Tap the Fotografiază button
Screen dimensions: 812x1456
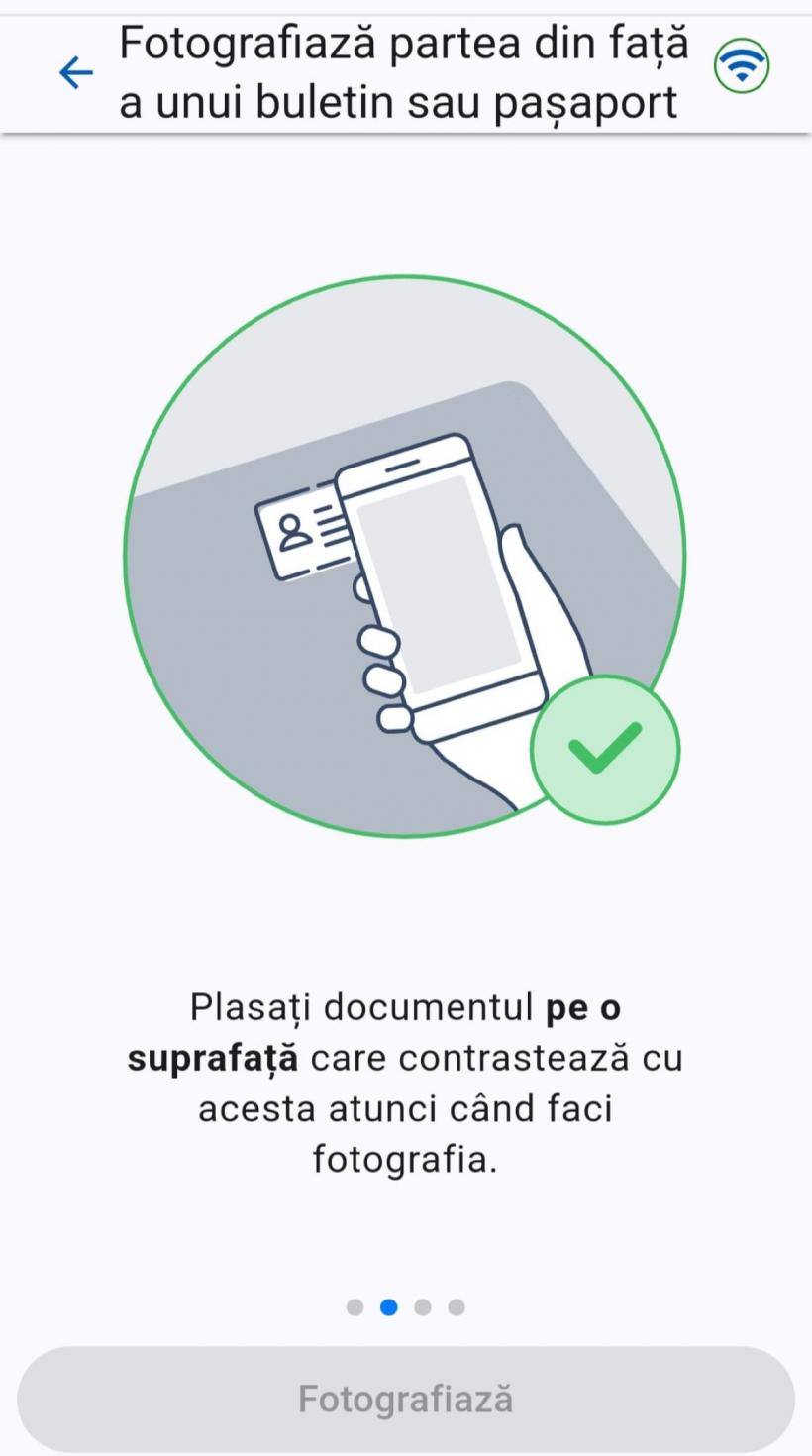coord(406,1399)
